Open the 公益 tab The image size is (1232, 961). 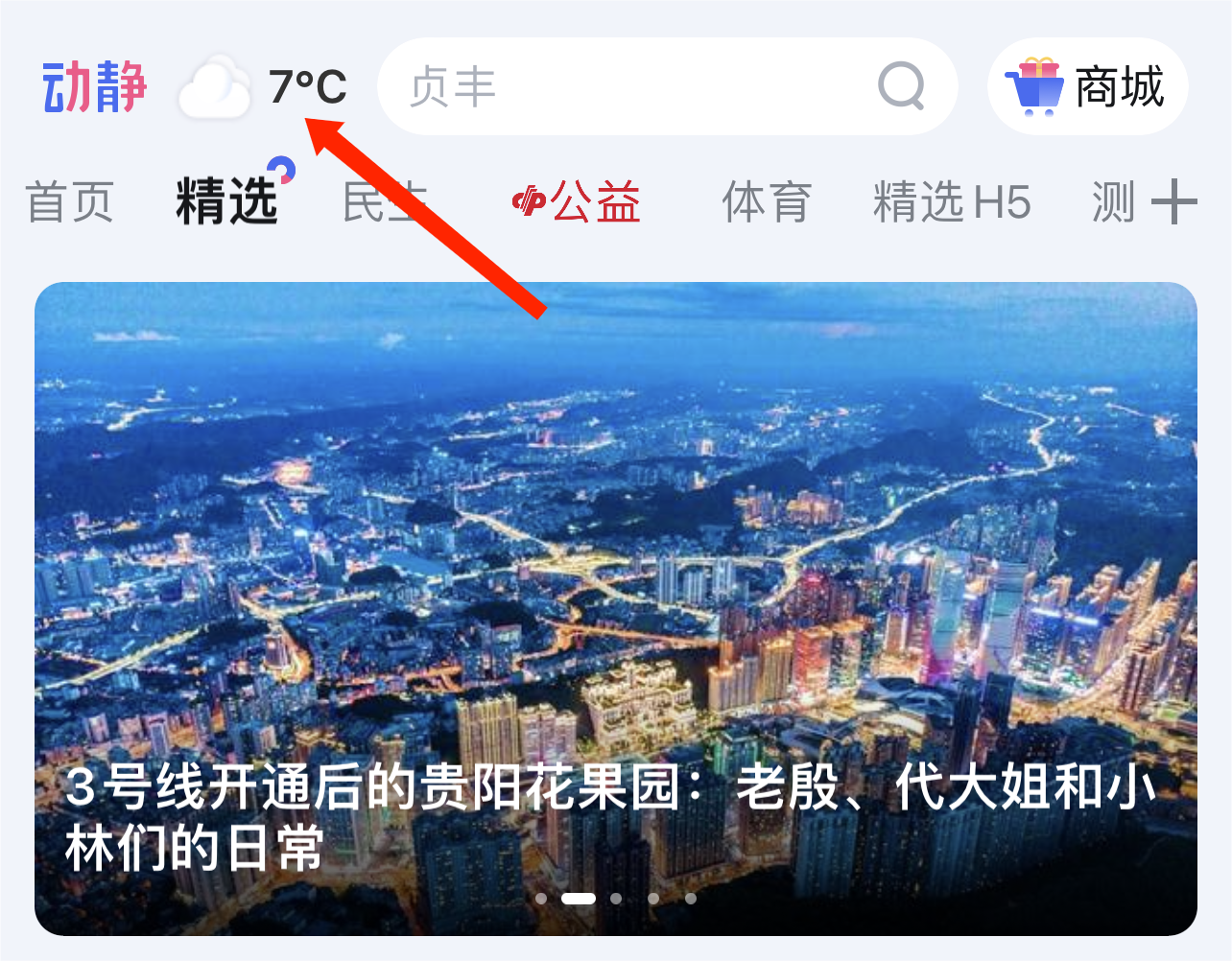pos(577,202)
